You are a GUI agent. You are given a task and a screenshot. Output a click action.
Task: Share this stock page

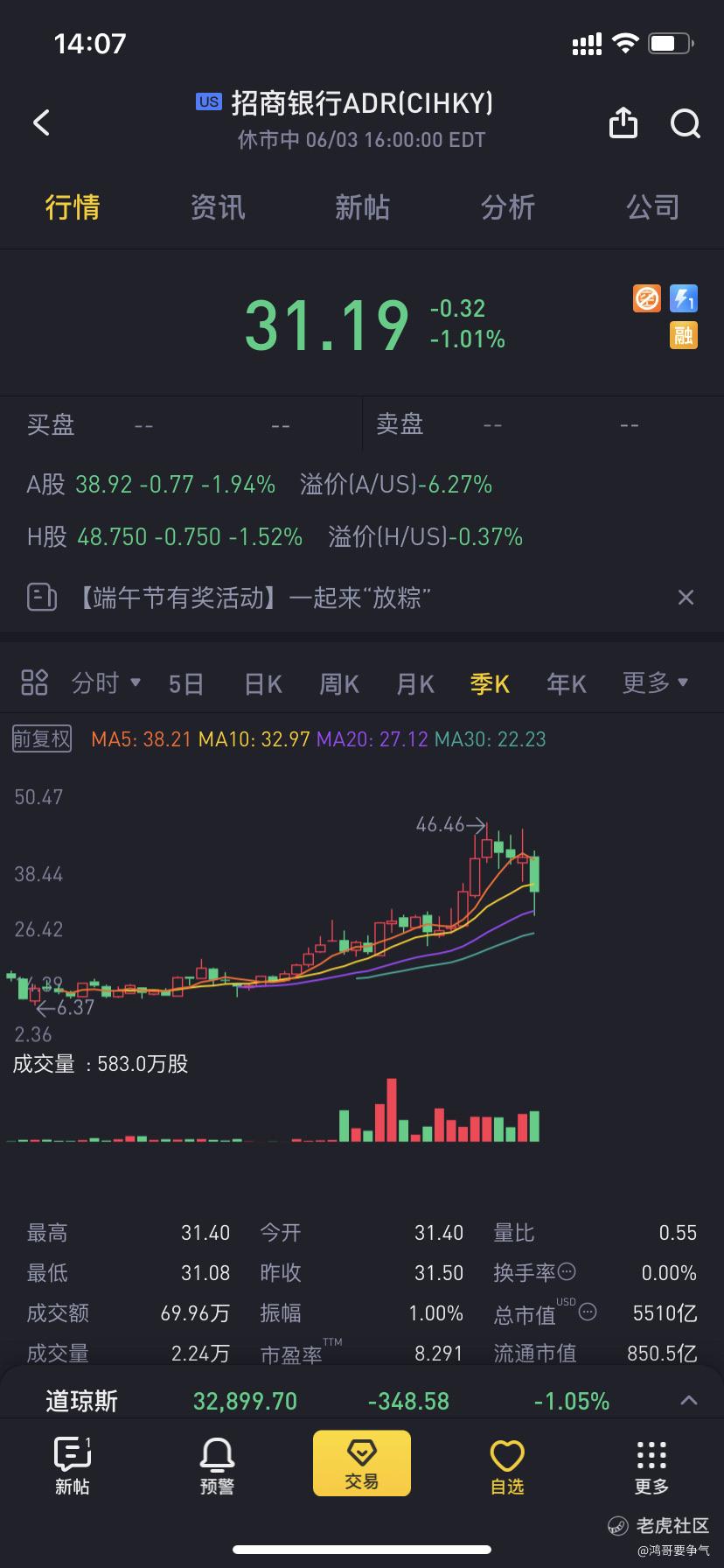pyautogui.click(x=623, y=122)
